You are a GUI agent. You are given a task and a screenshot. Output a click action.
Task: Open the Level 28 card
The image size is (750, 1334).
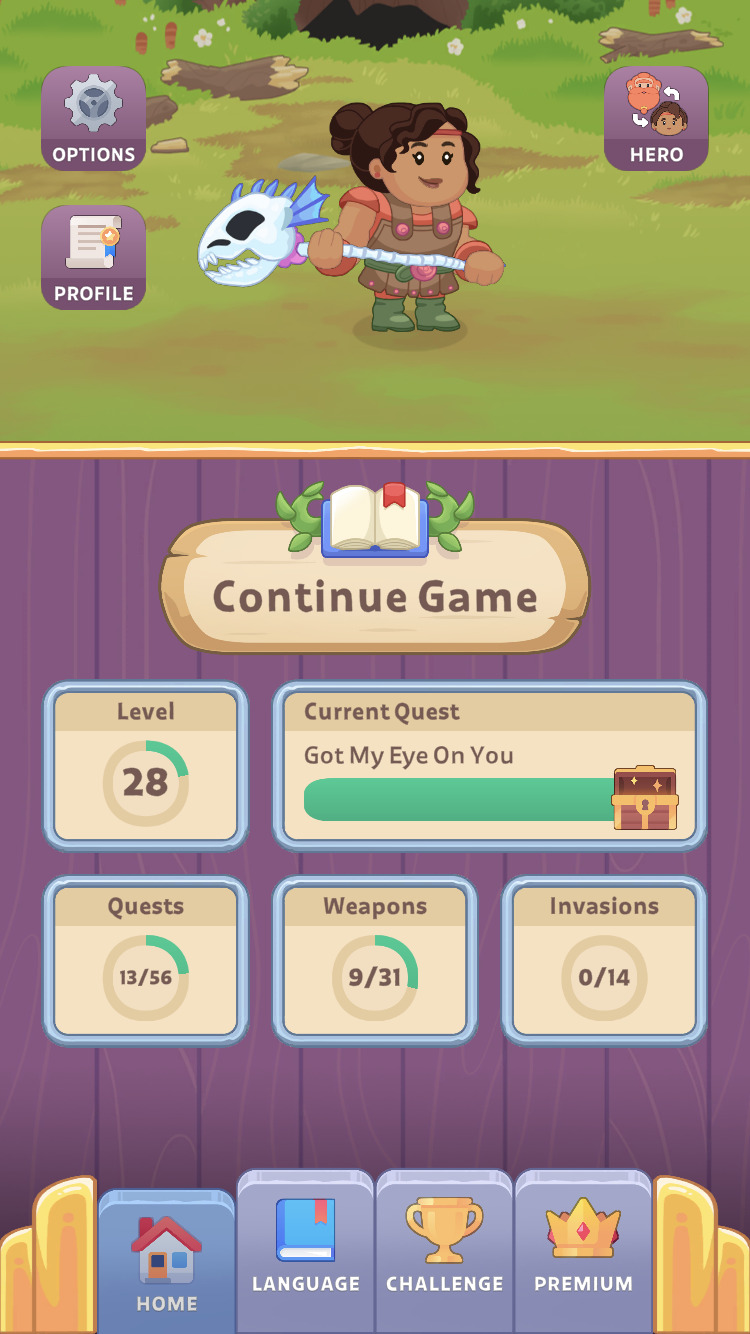pos(145,766)
